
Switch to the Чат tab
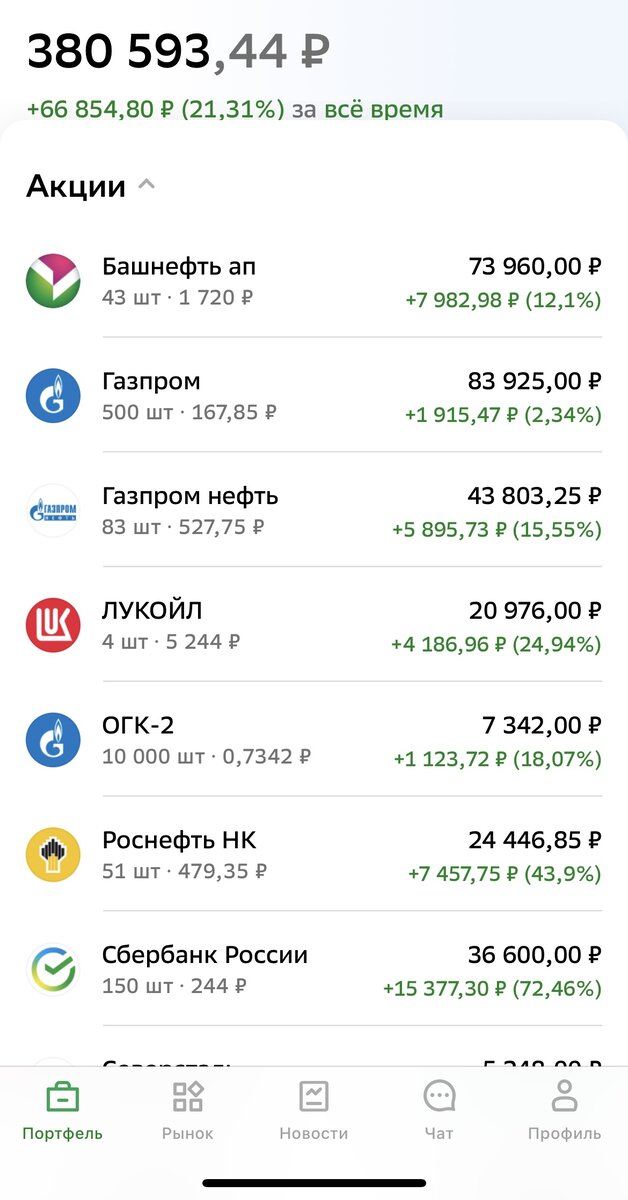coord(439,1110)
